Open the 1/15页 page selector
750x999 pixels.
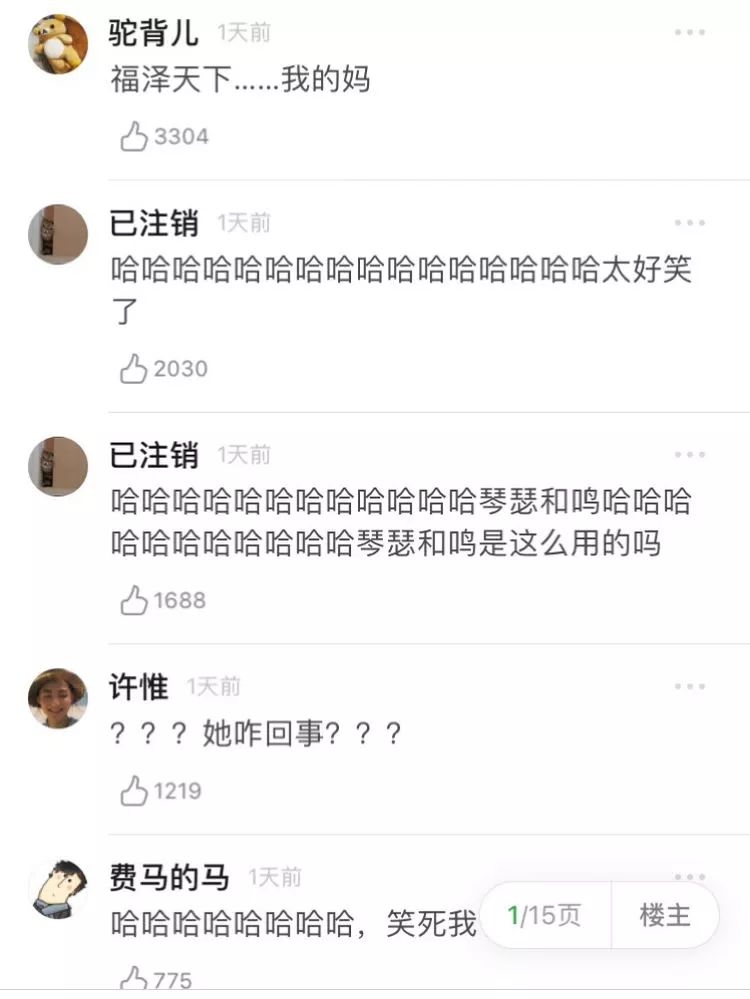click(545, 915)
